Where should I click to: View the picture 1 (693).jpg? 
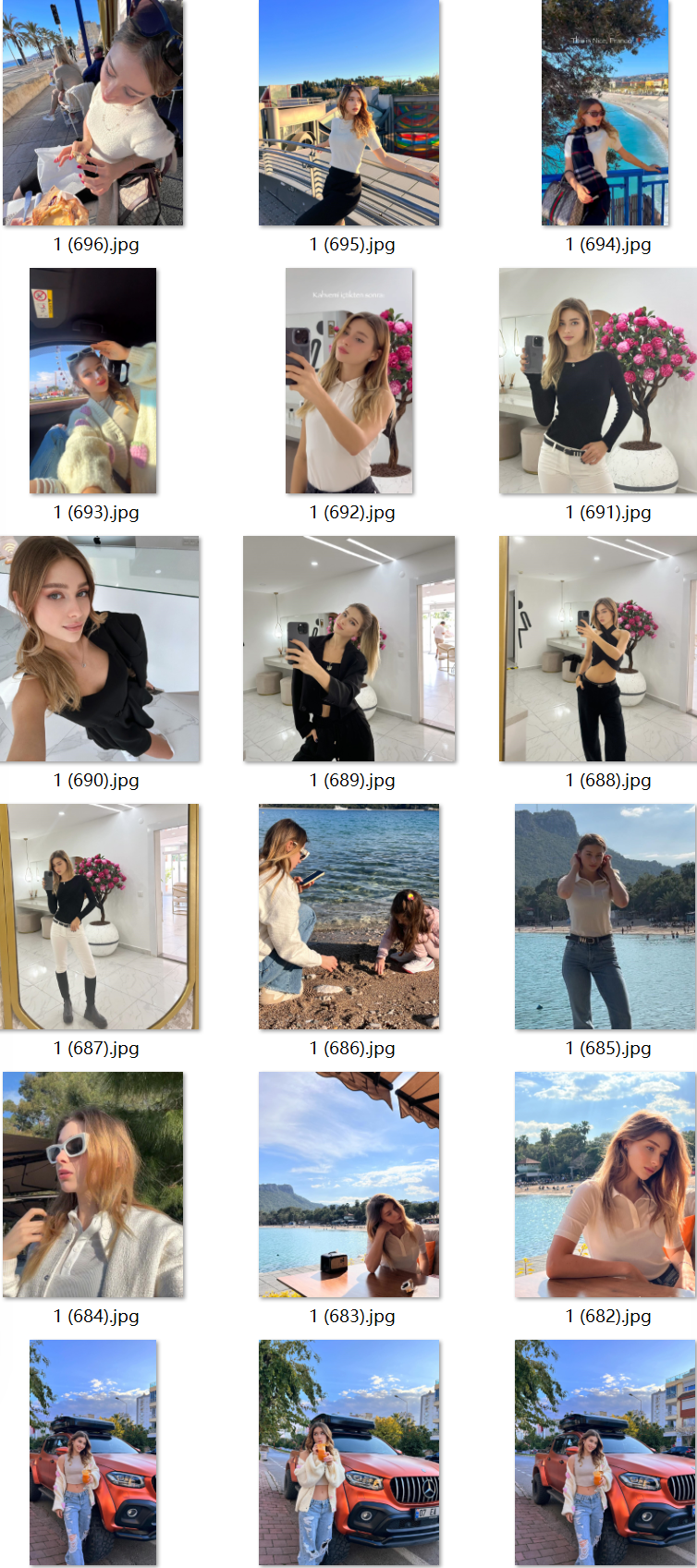click(x=93, y=381)
